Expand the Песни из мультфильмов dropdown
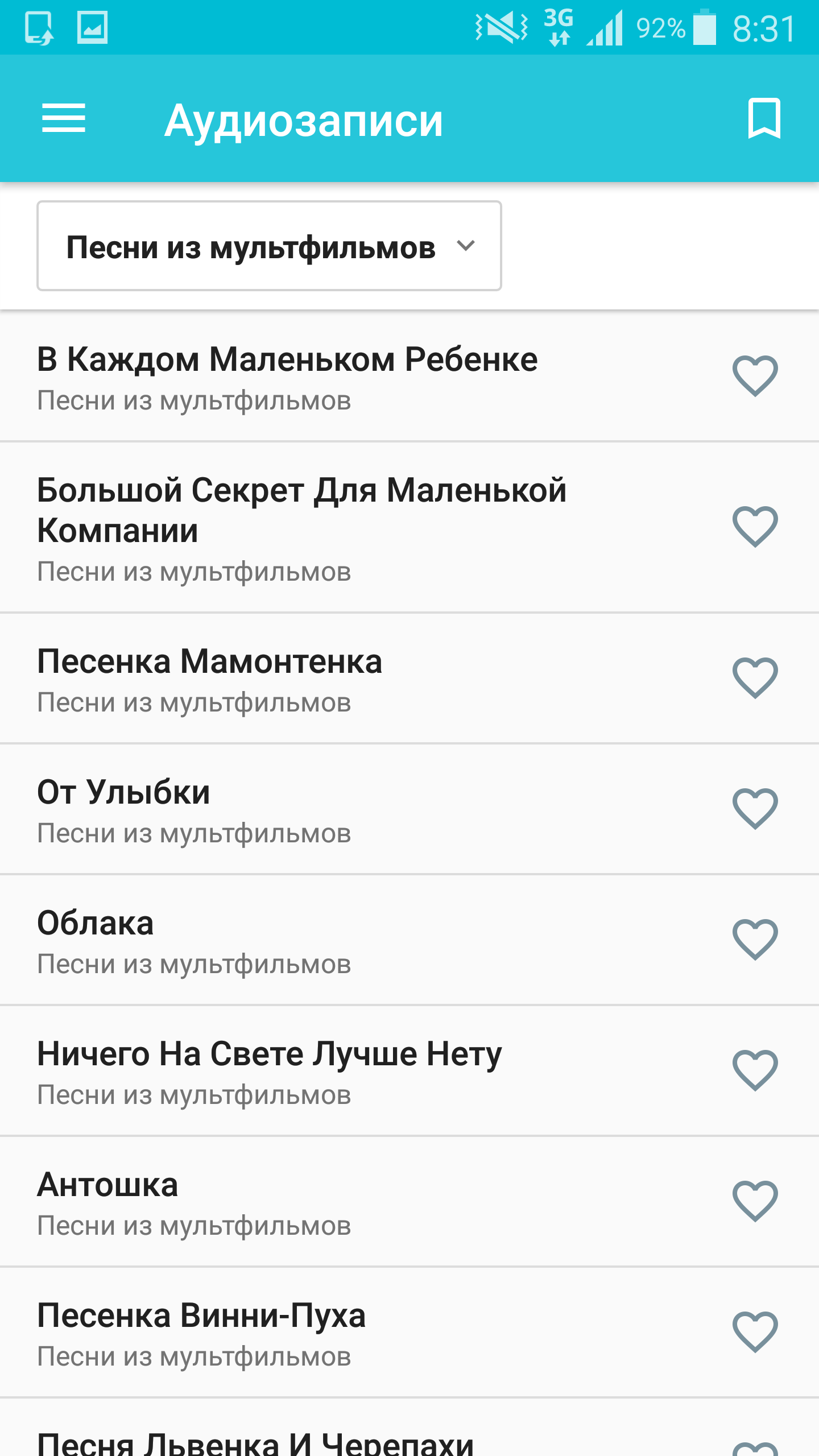The image size is (819, 1456). click(x=269, y=246)
